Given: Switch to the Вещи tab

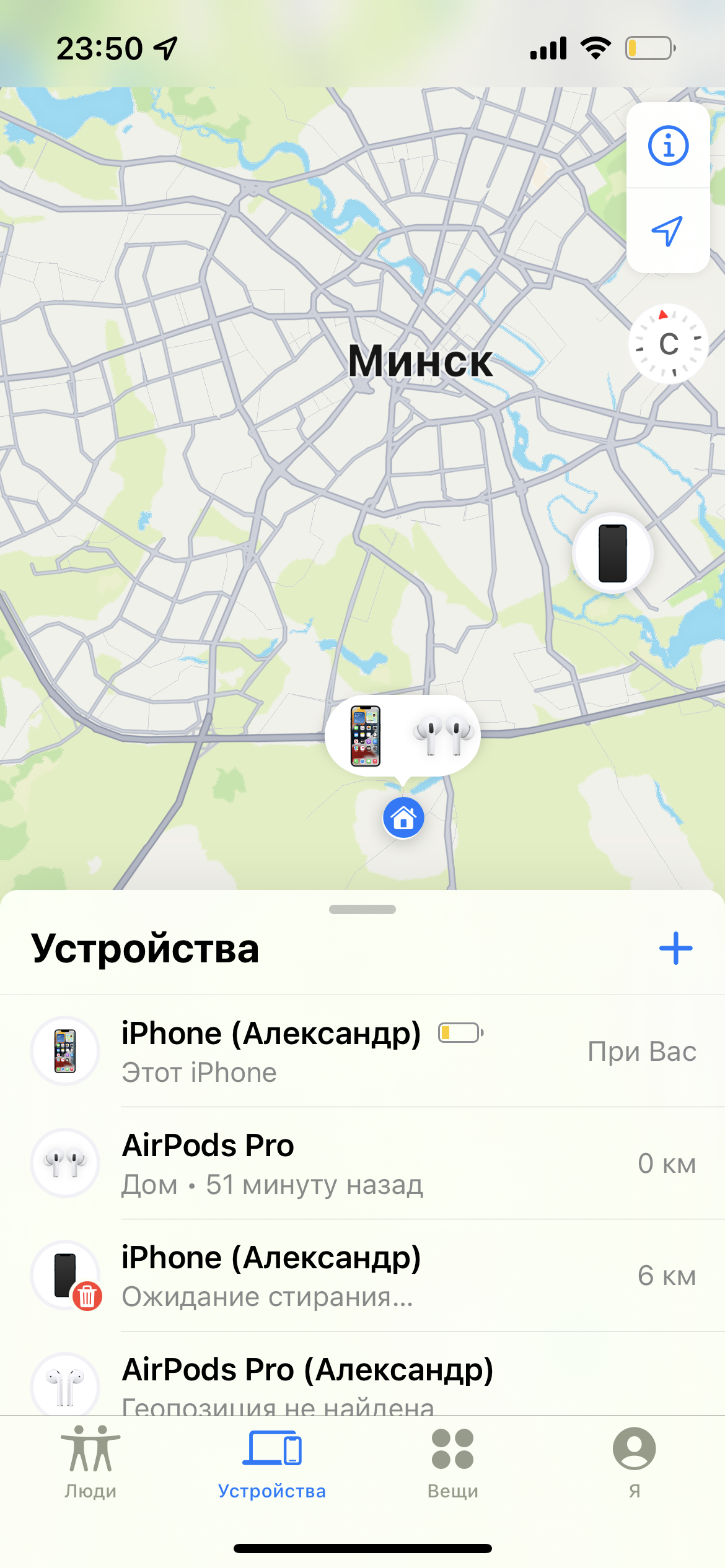Looking at the screenshot, I should [x=453, y=1461].
